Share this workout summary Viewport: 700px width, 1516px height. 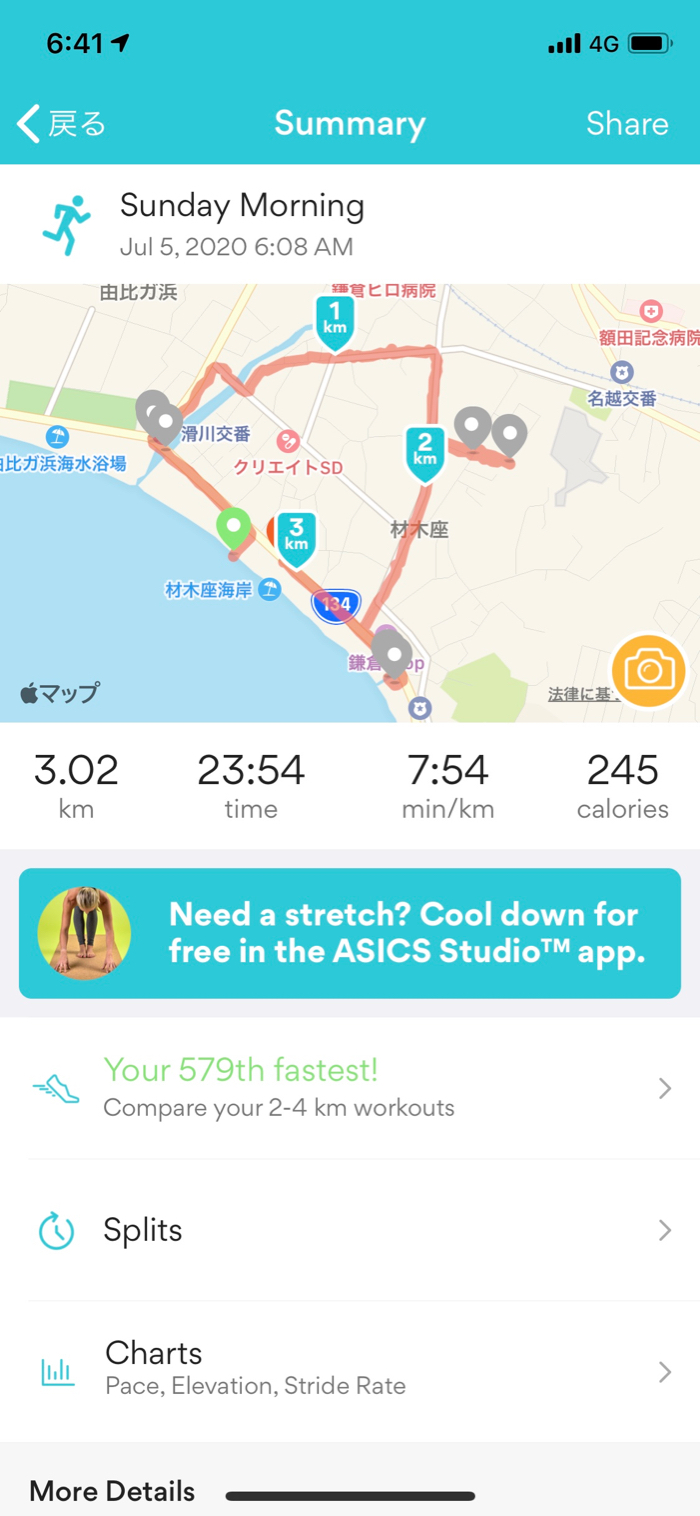pos(626,124)
